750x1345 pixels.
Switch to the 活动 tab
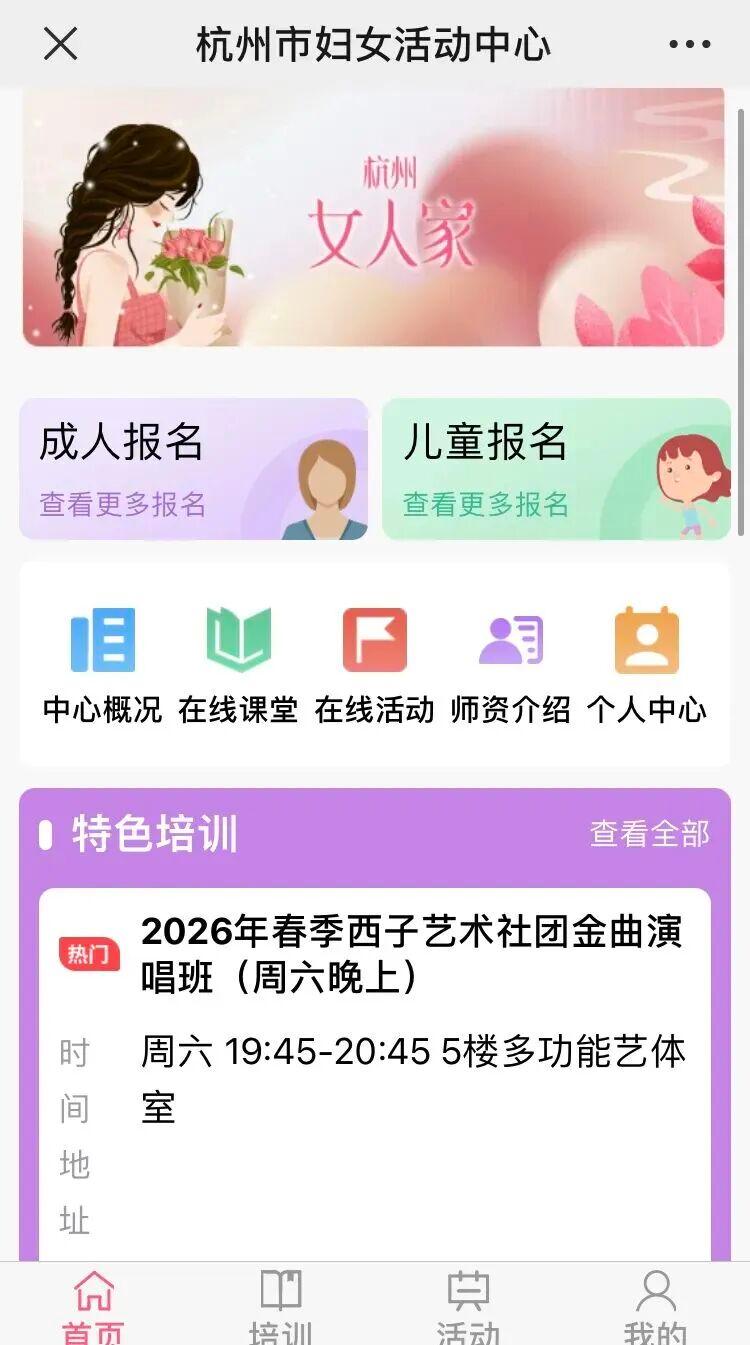click(x=468, y=1305)
